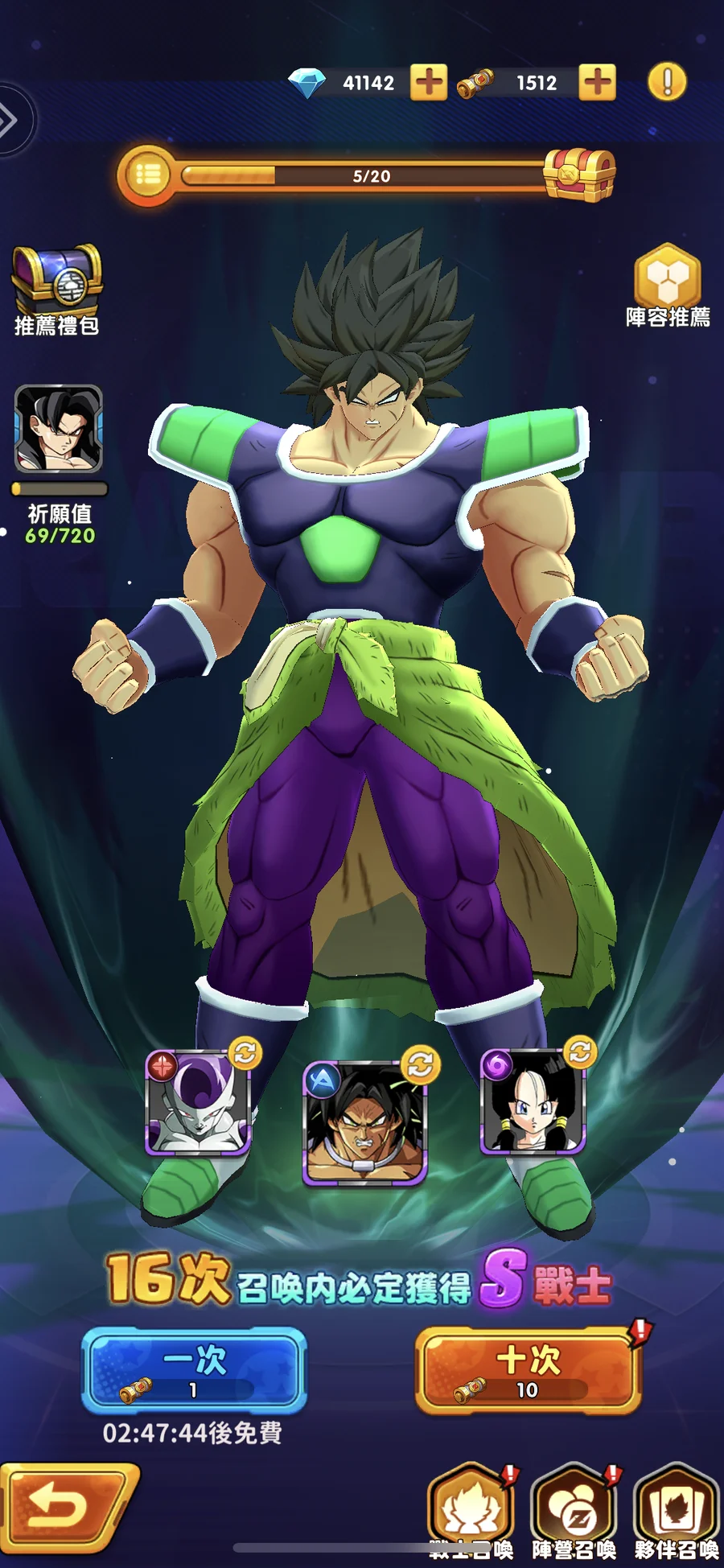
Task: Swap the Frieza featured character
Action: point(245,1052)
